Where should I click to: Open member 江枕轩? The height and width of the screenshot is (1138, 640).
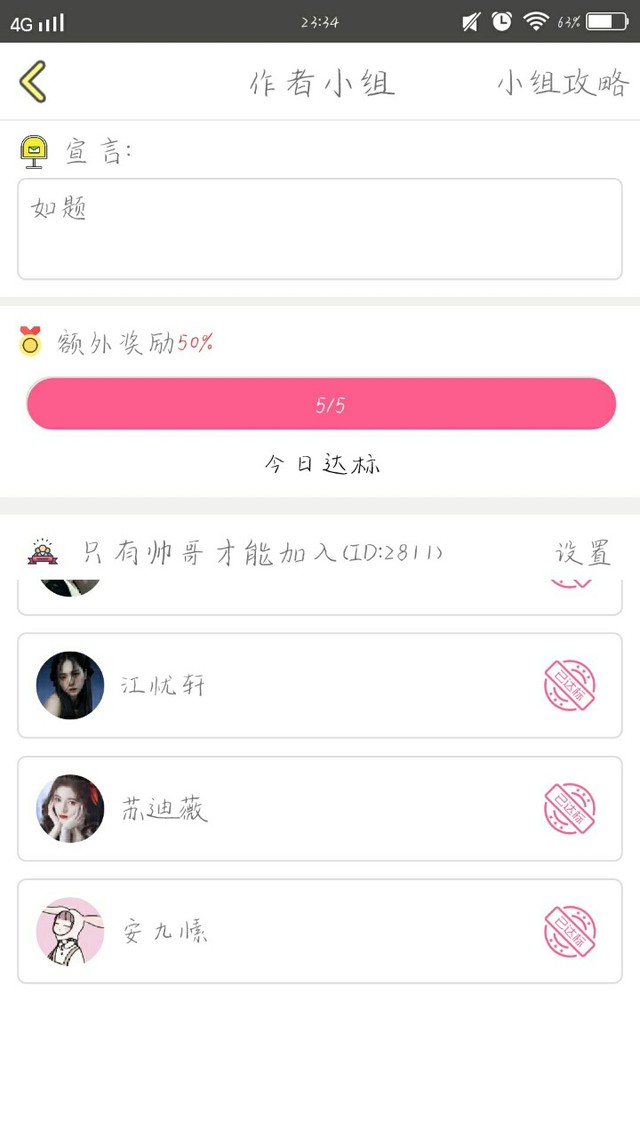319,685
